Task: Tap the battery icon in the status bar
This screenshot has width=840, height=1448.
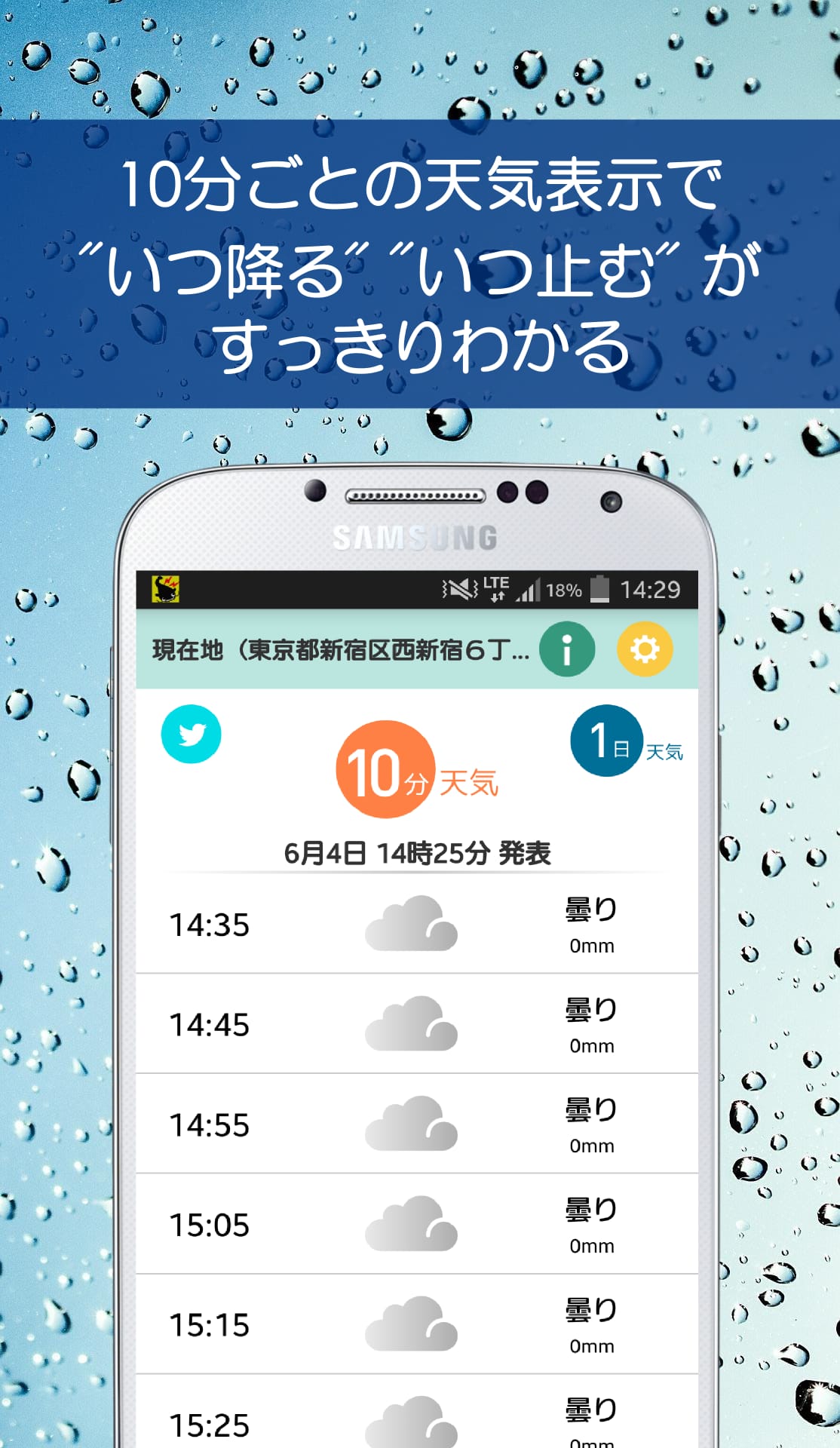Action: (x=599, y=590)
